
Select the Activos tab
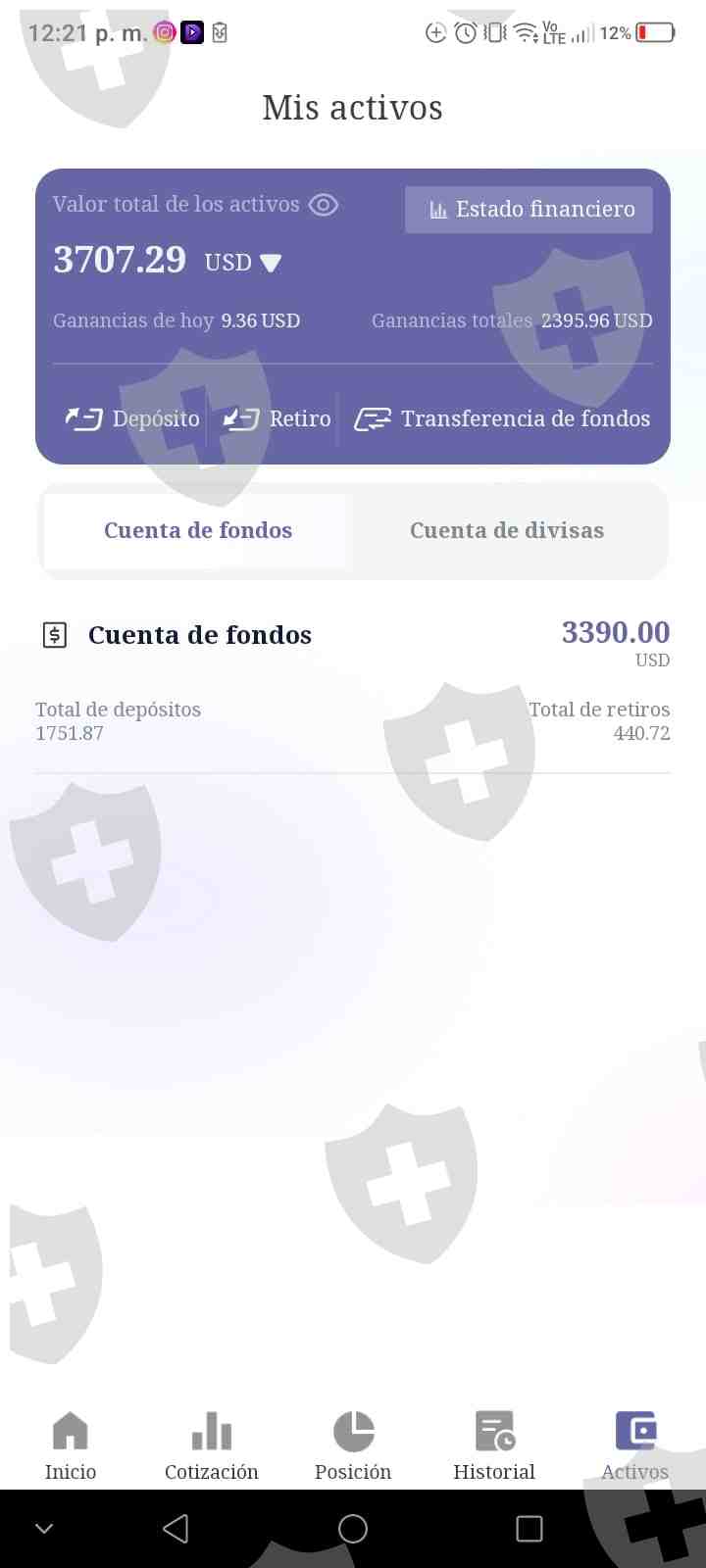tap(634, 1445)
